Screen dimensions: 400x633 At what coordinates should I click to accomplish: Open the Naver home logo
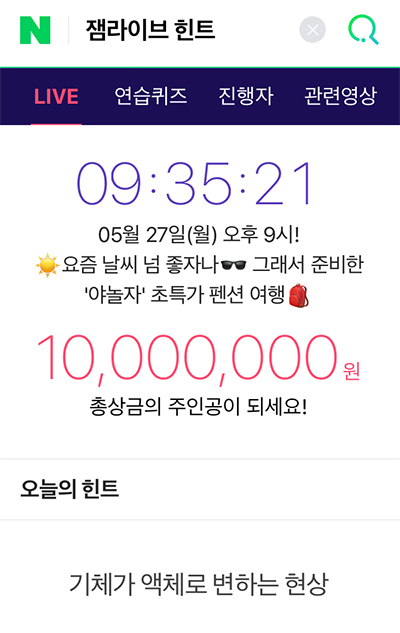[35, 30]
